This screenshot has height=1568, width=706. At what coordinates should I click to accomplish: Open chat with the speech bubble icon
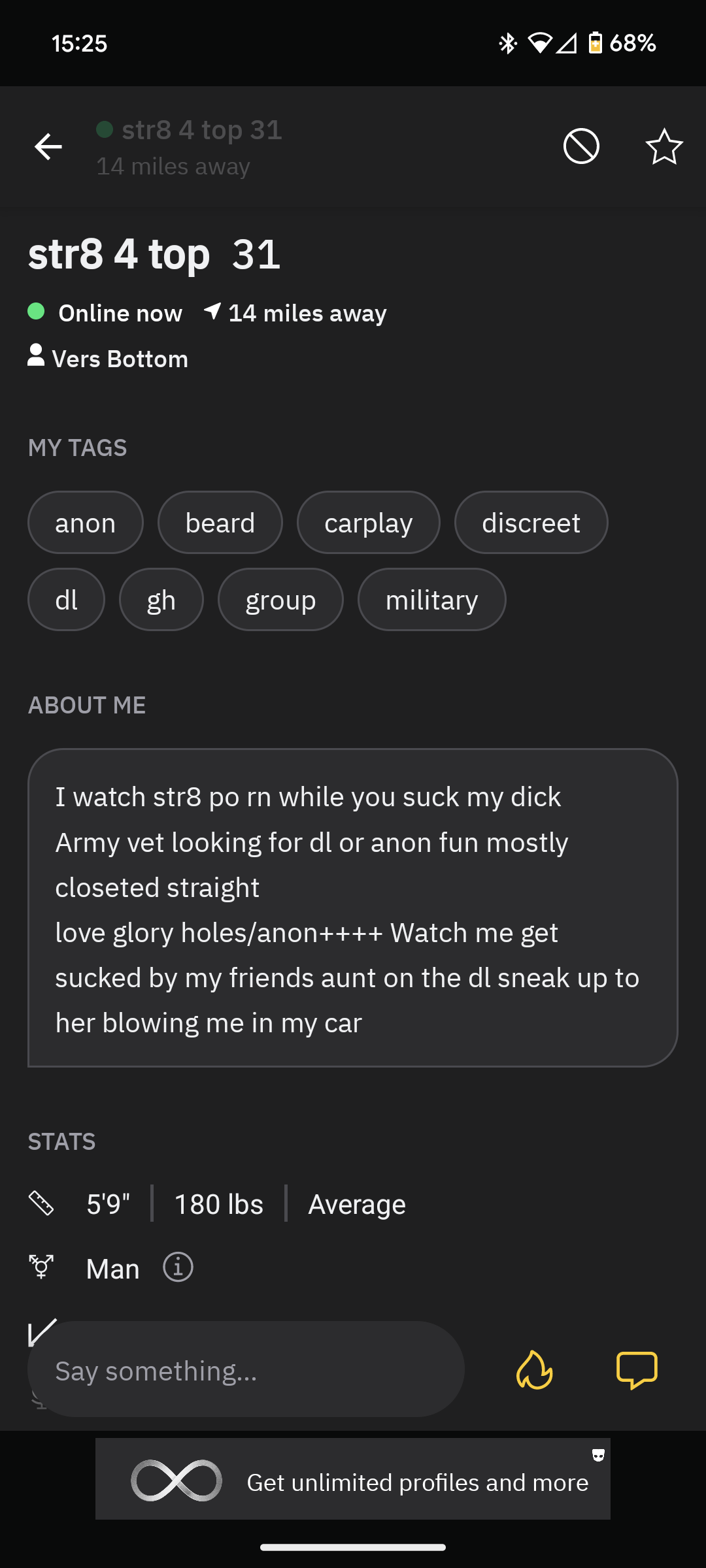point(637,1370)
